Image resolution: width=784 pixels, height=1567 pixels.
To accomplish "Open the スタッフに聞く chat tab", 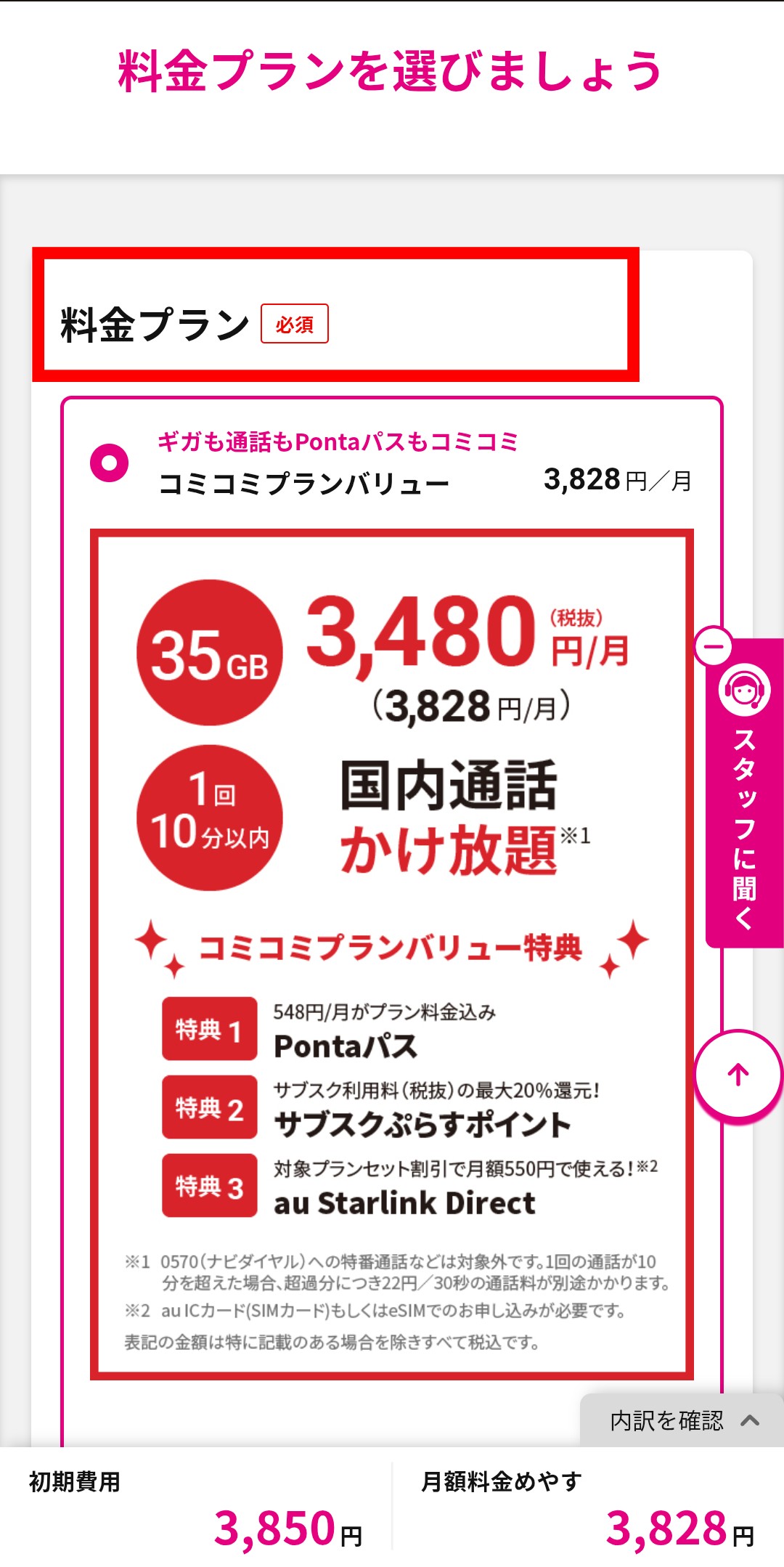I will [744, 799].
